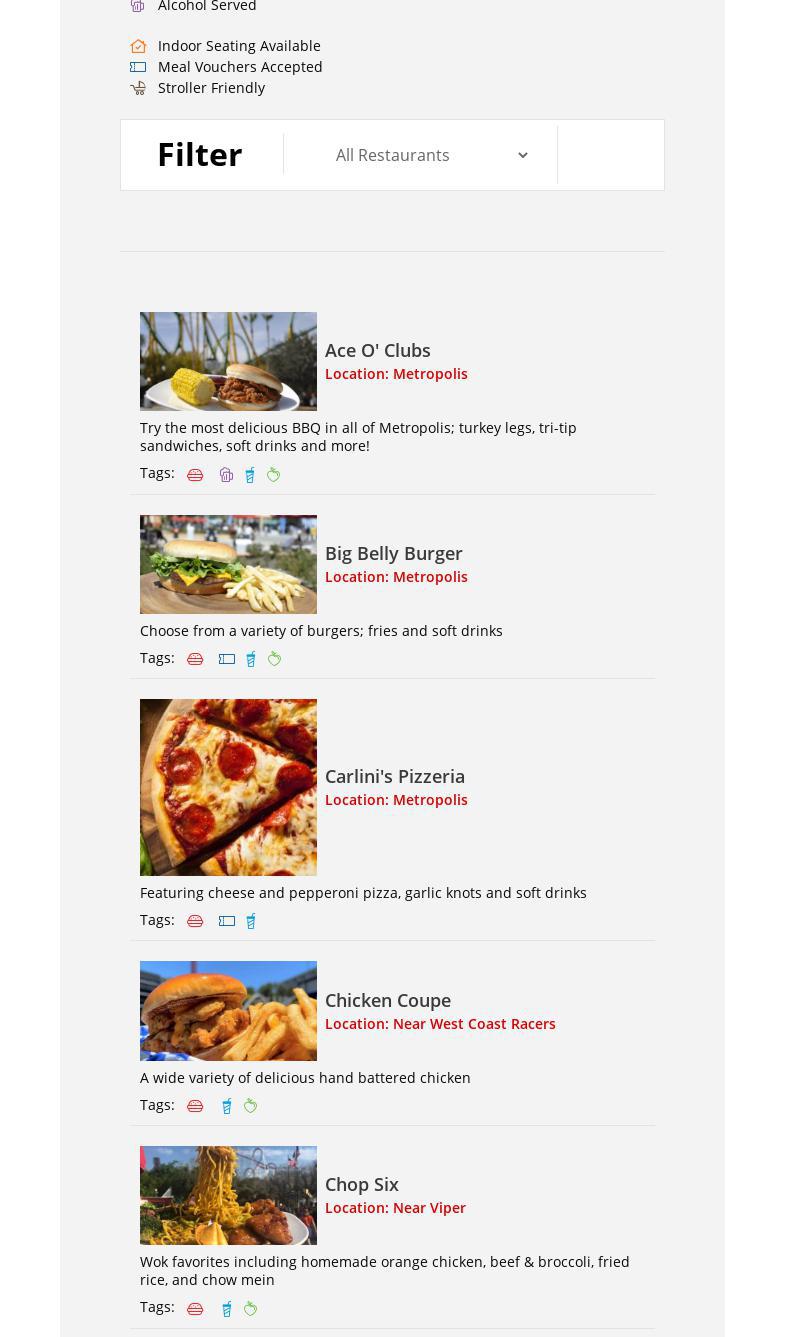Viewport: 785px width, 1337px height.
Task: Open Carlini's Pizzeria listing
Action: [394, 776]
